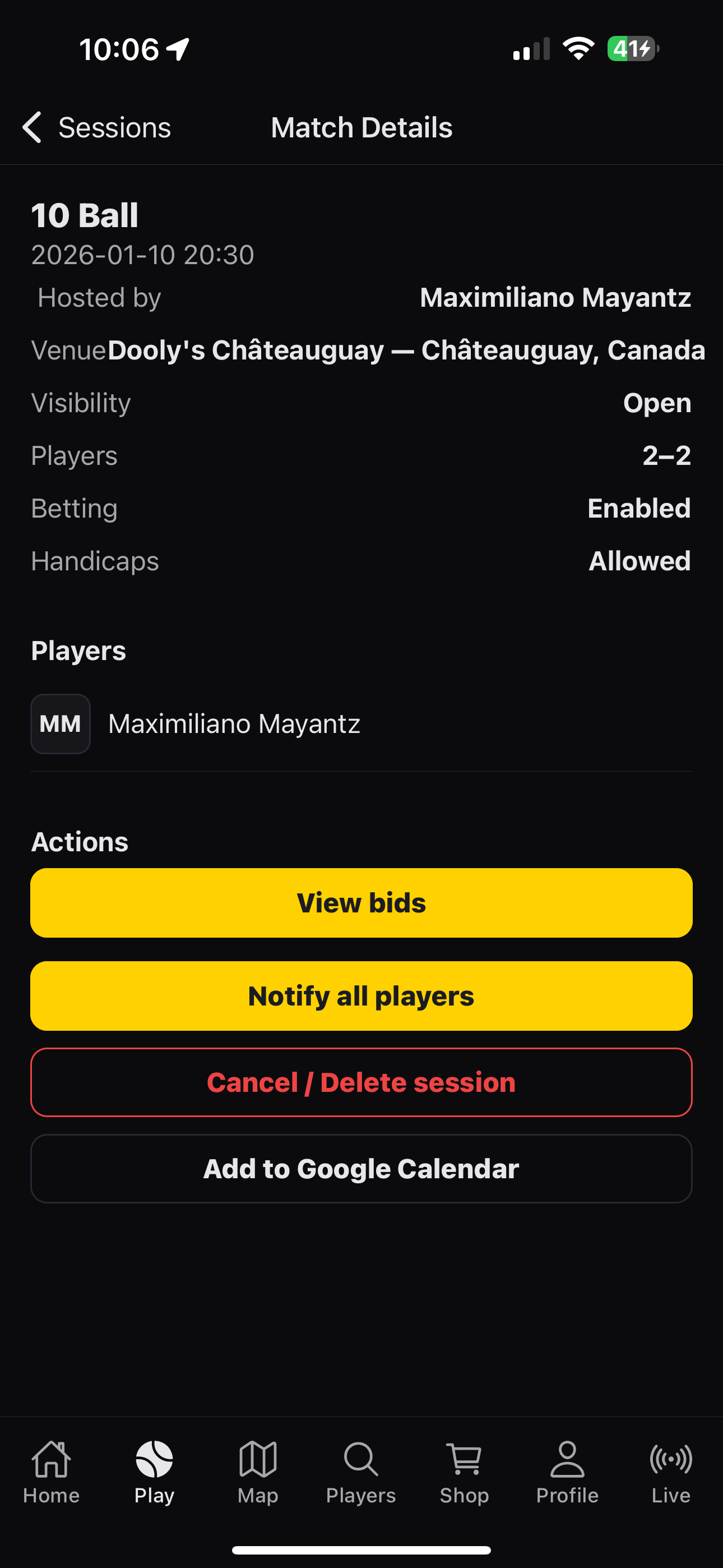Tap Add to Google Calendar
This screenshot has height=1568, width=723.
point(361,1169)
